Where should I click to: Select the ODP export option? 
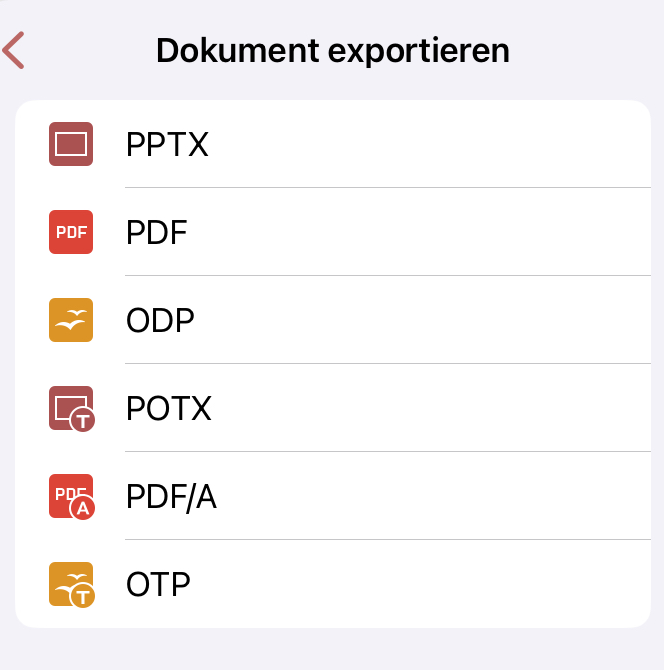tap(160, 321)
